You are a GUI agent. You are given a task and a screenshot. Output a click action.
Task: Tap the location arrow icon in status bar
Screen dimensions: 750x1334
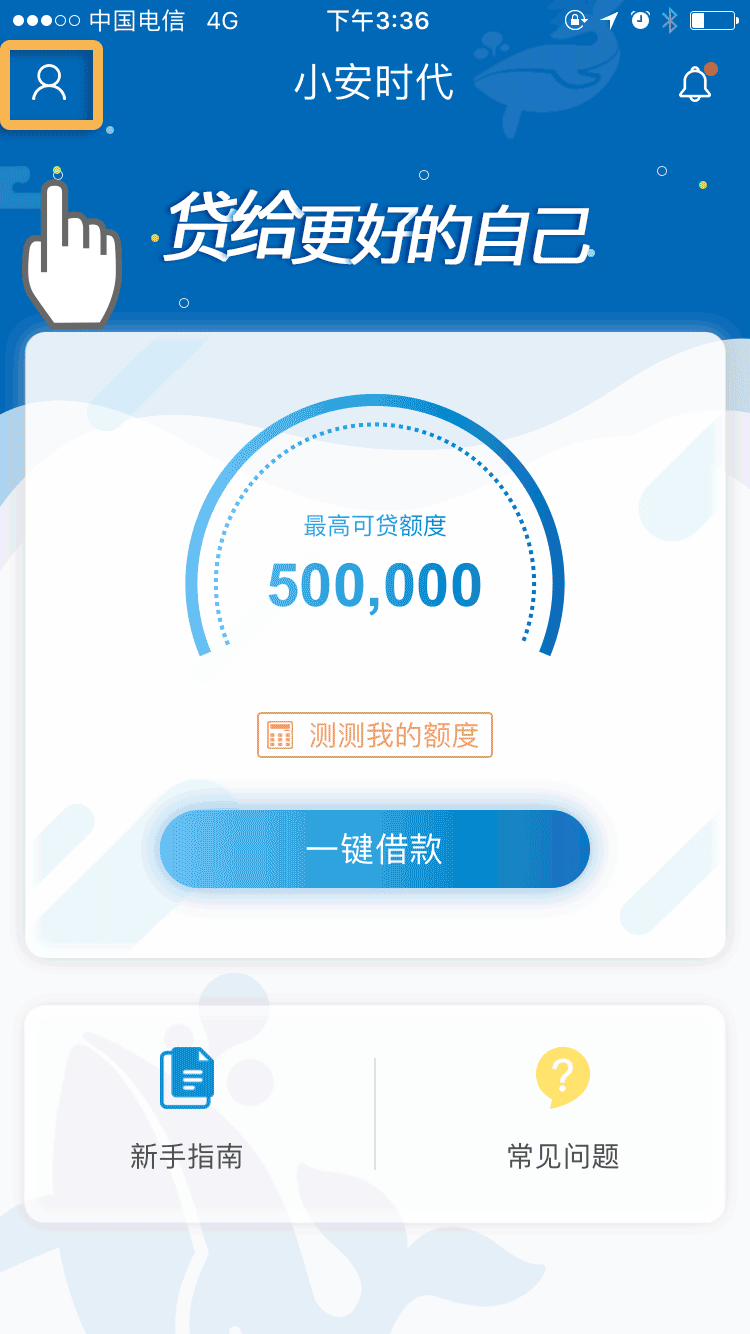click(610, 19)
